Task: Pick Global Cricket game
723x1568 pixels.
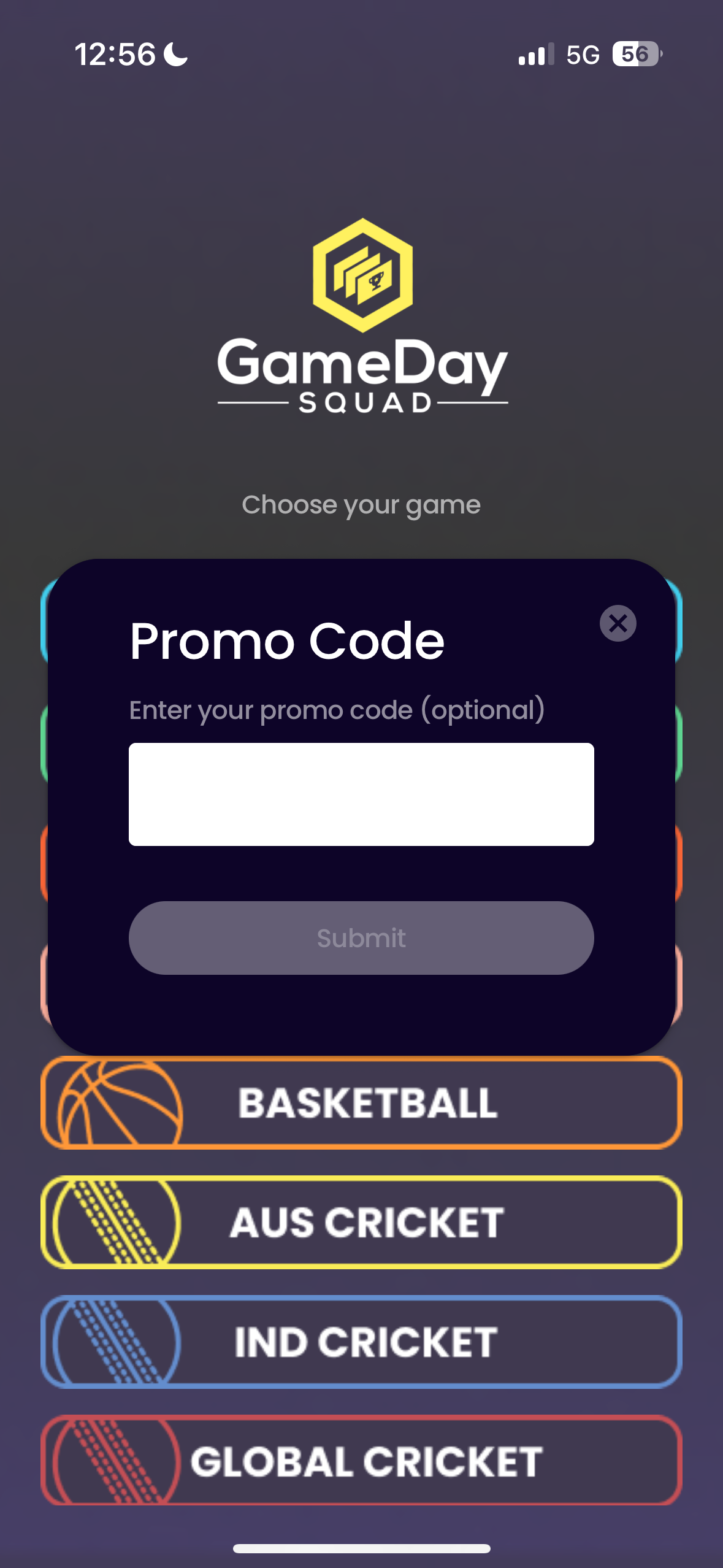Action: coord(361,1461)
